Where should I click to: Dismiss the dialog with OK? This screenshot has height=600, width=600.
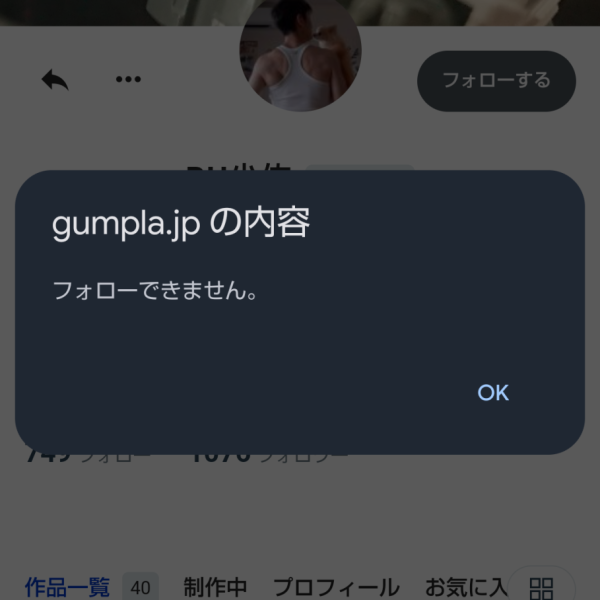coord(493,393)
